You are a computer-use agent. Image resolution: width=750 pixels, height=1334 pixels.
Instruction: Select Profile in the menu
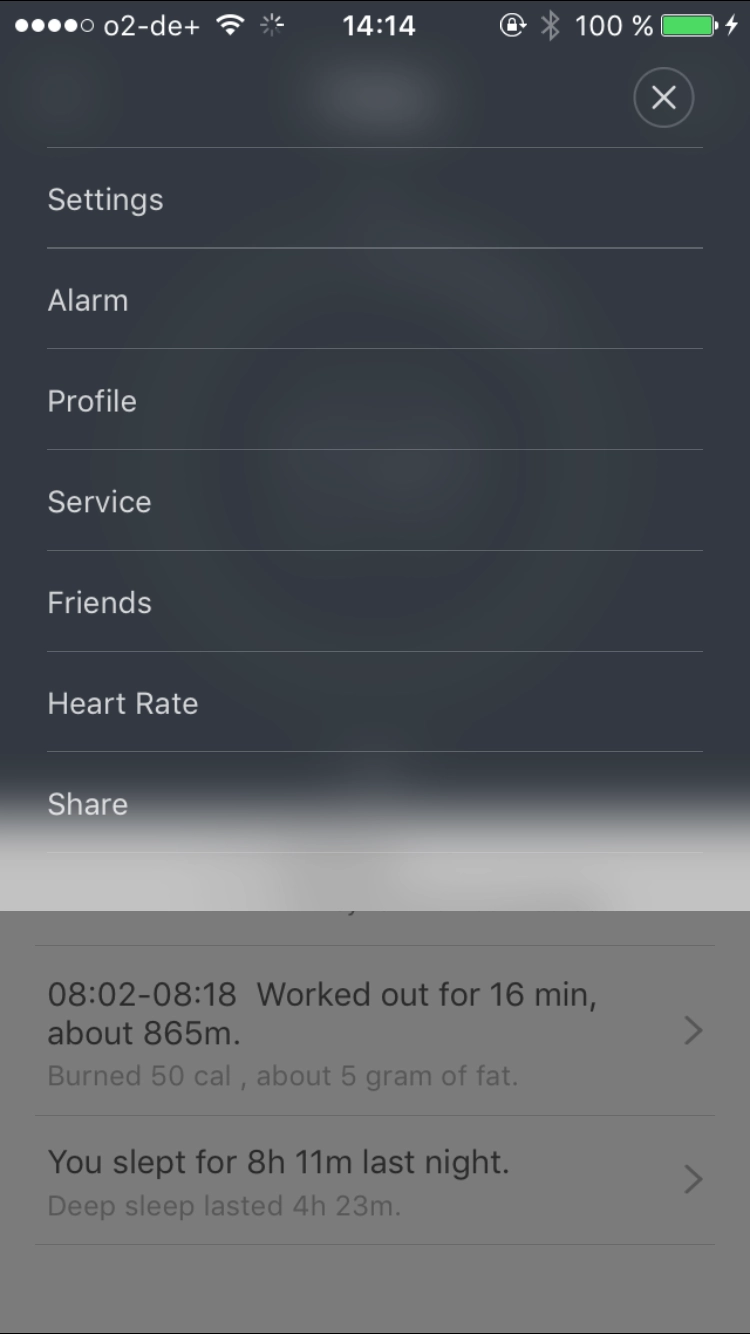(92, 401)
